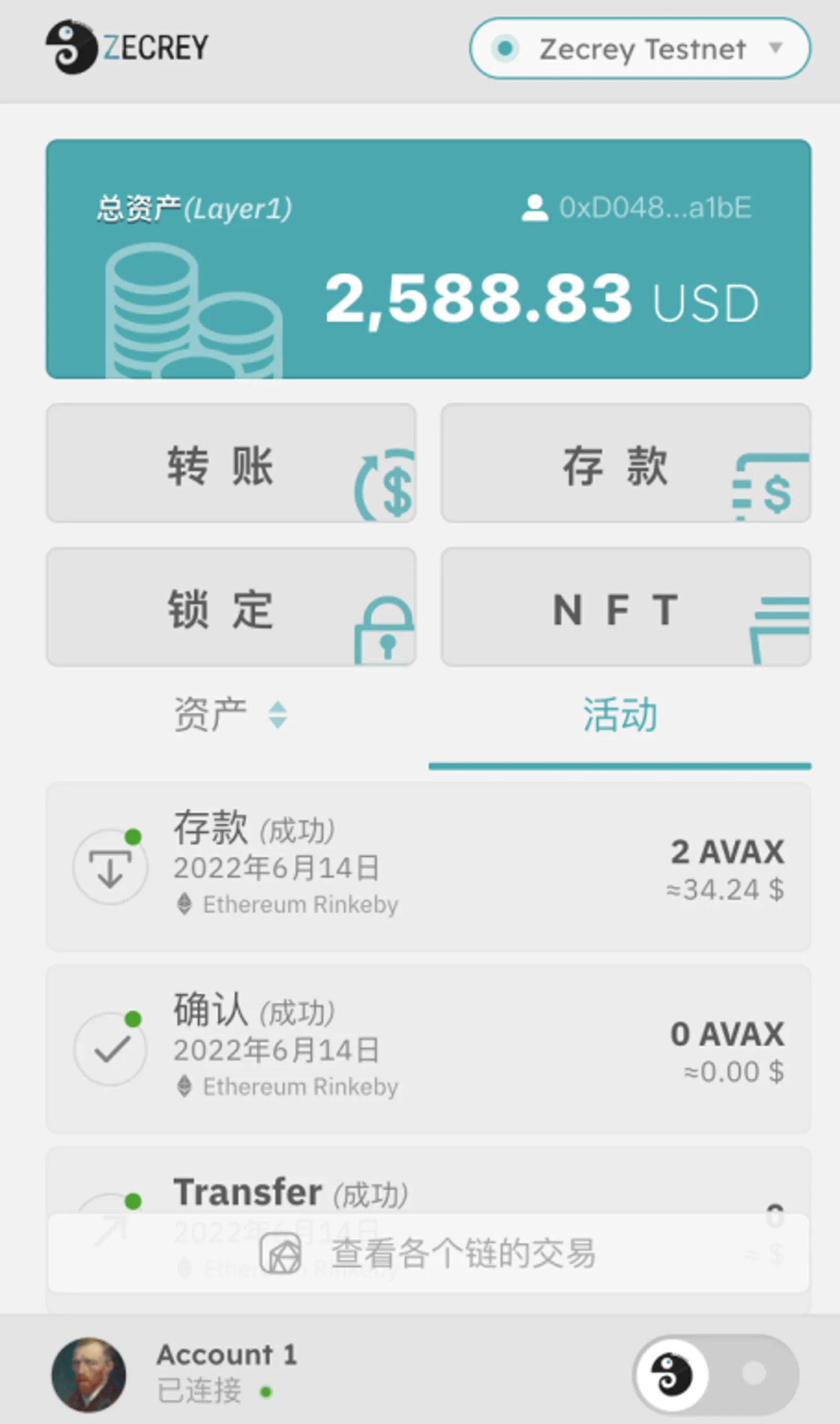Open the NFT section
The height and width of the screenshot is (1424, 840).
(x=626, y=607)
